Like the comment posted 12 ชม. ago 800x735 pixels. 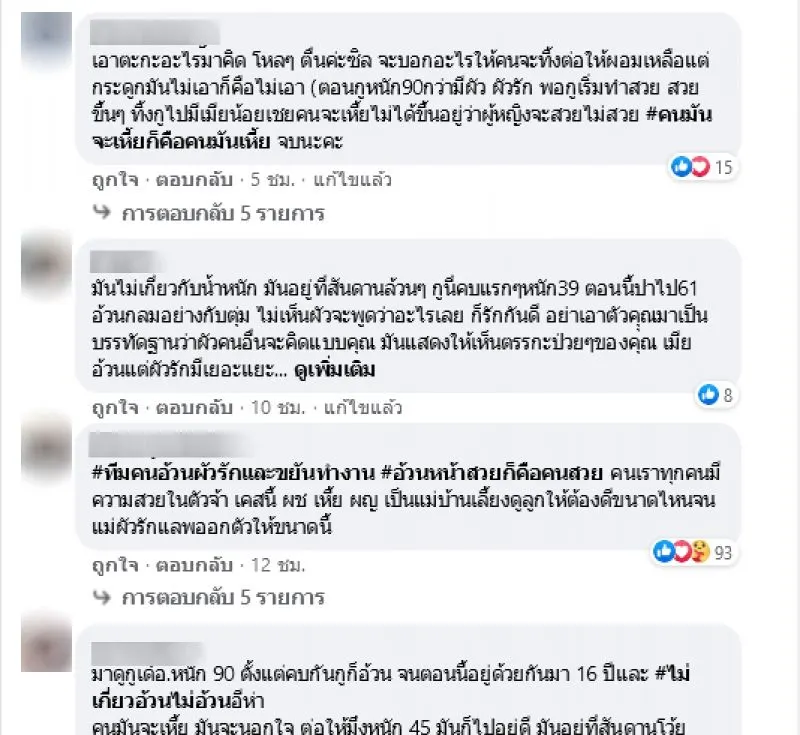112,565
